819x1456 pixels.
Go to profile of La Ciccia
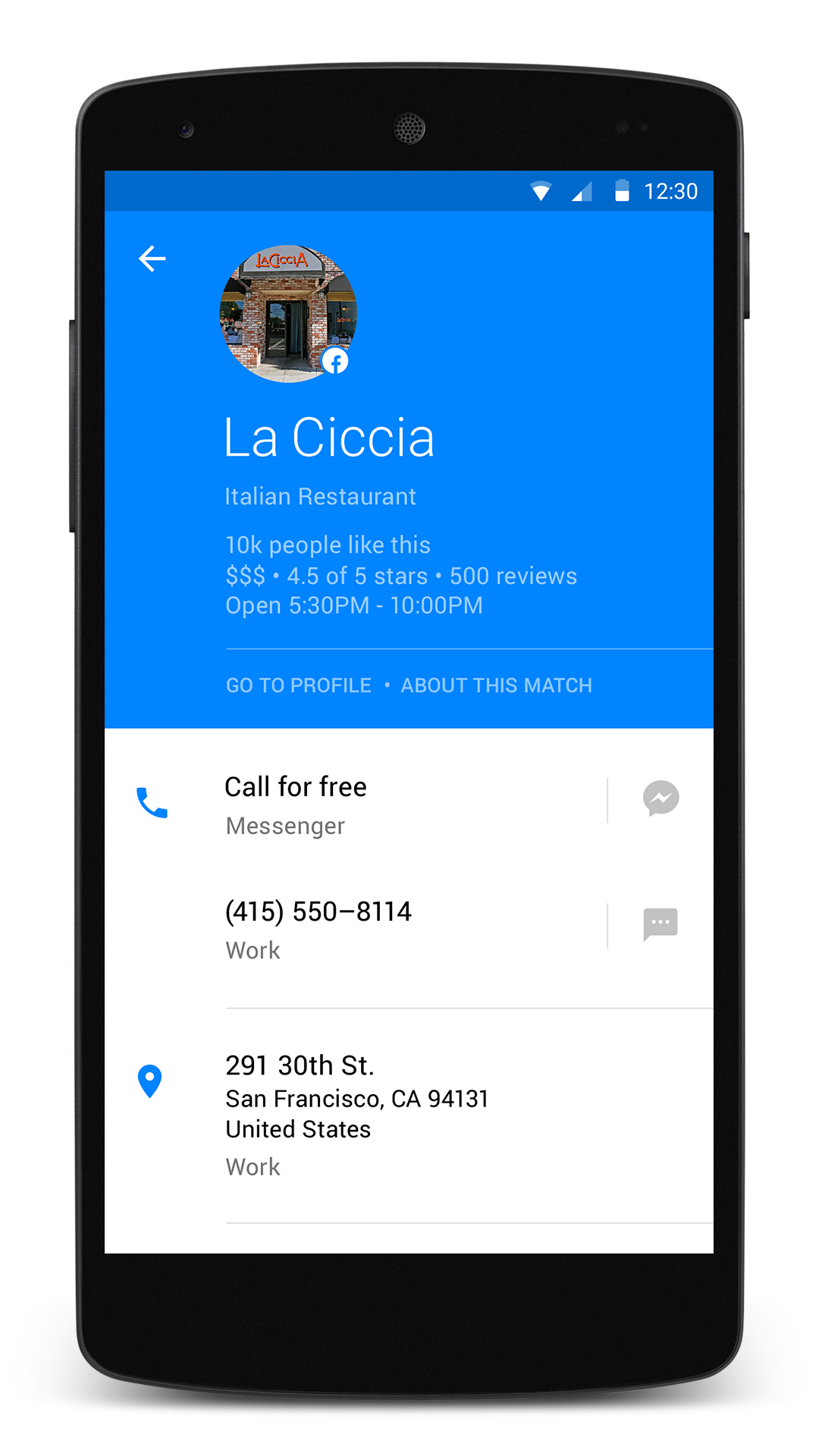click(x=299, y=686)
